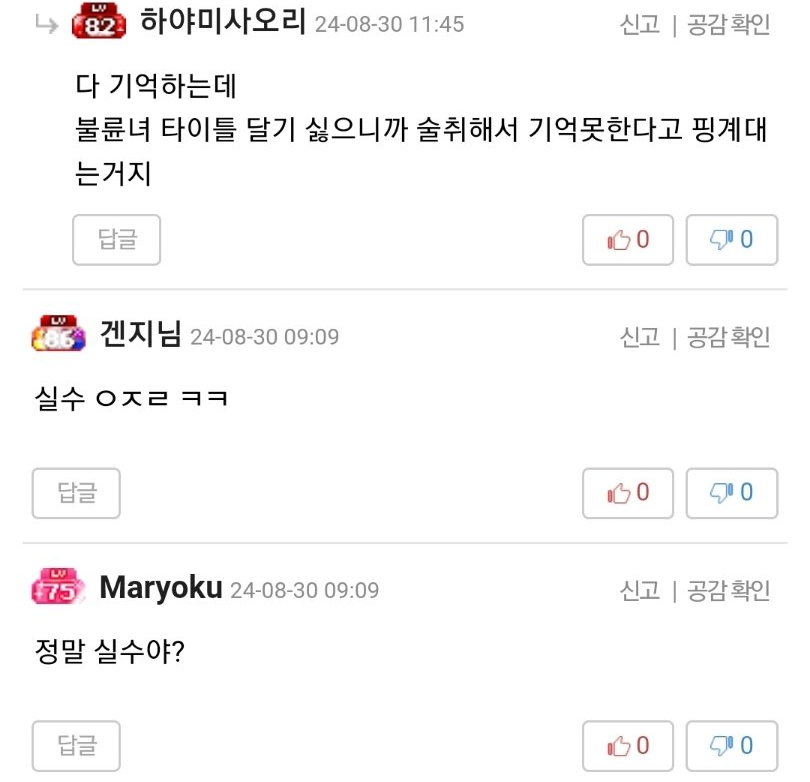
Task: Report Maryoku's comment with 신고
Action: tap(640, 591)
